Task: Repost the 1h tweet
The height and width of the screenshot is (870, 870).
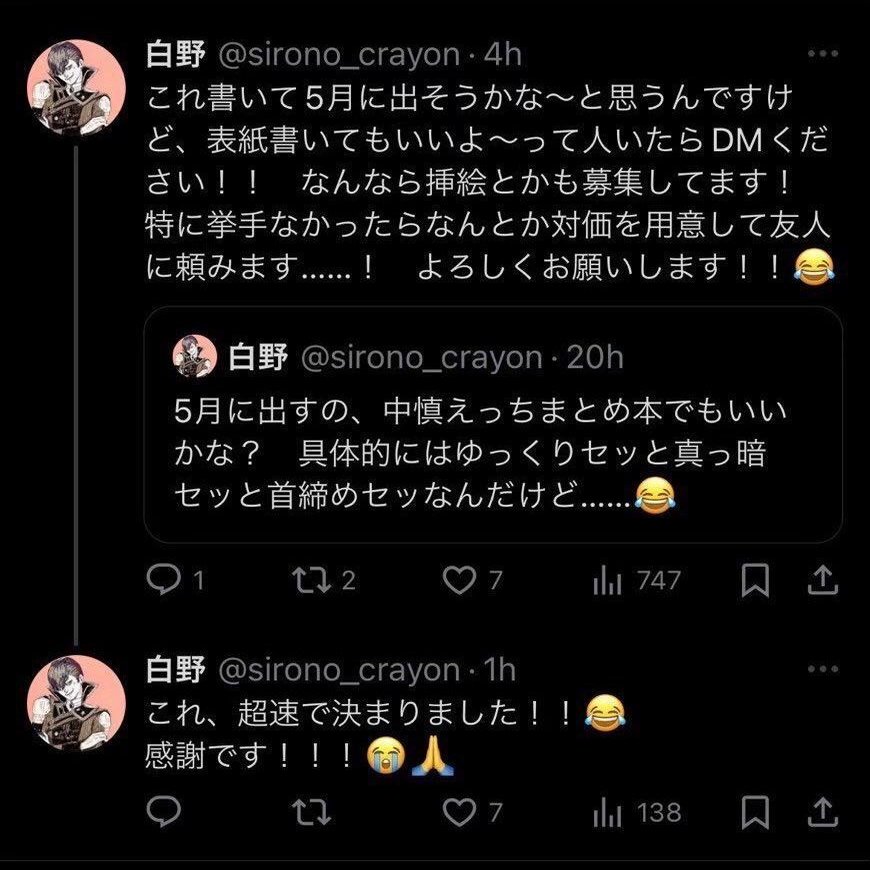Action: pos(312,813)
